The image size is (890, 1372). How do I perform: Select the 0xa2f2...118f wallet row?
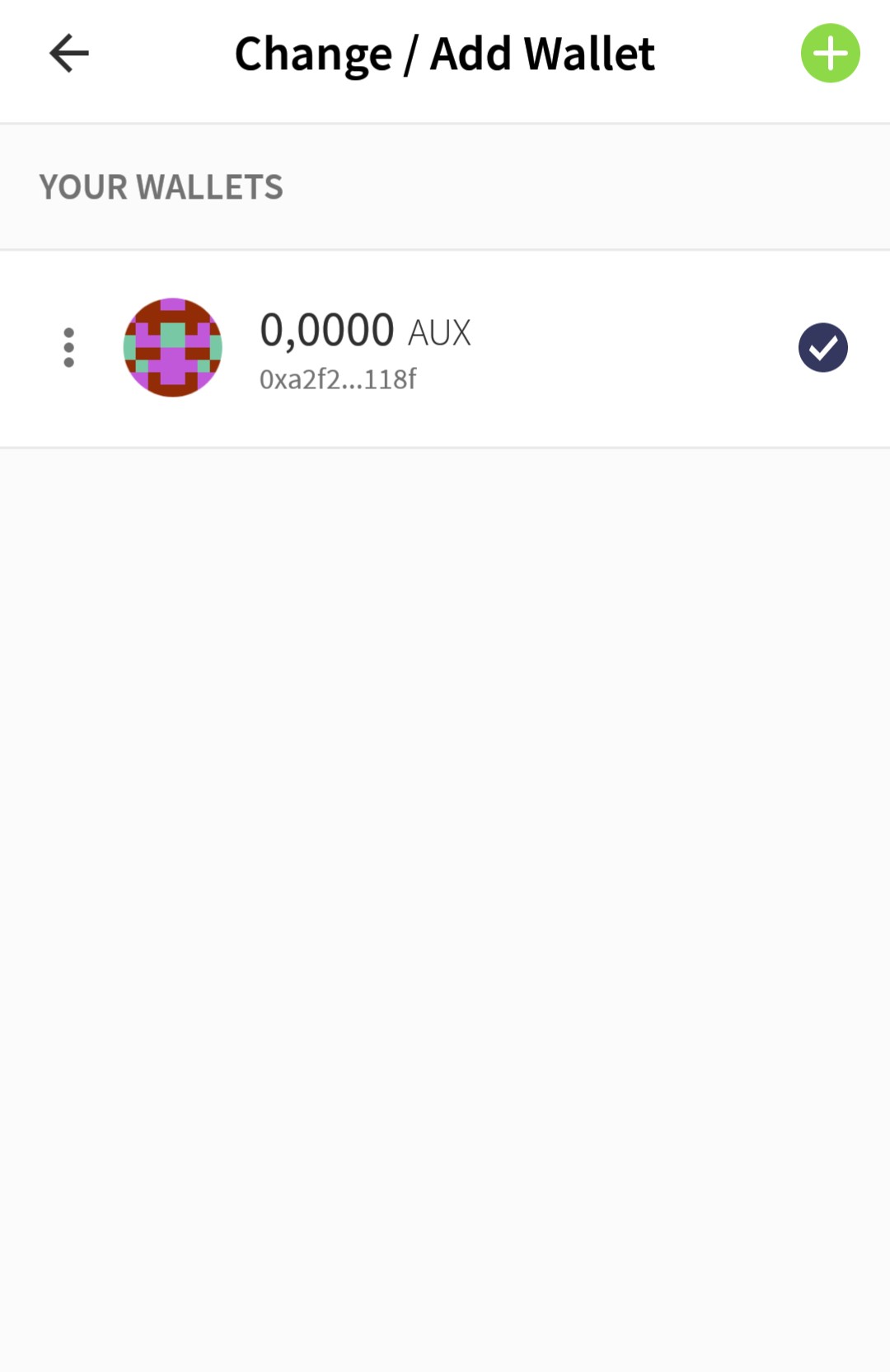(445, 348)
